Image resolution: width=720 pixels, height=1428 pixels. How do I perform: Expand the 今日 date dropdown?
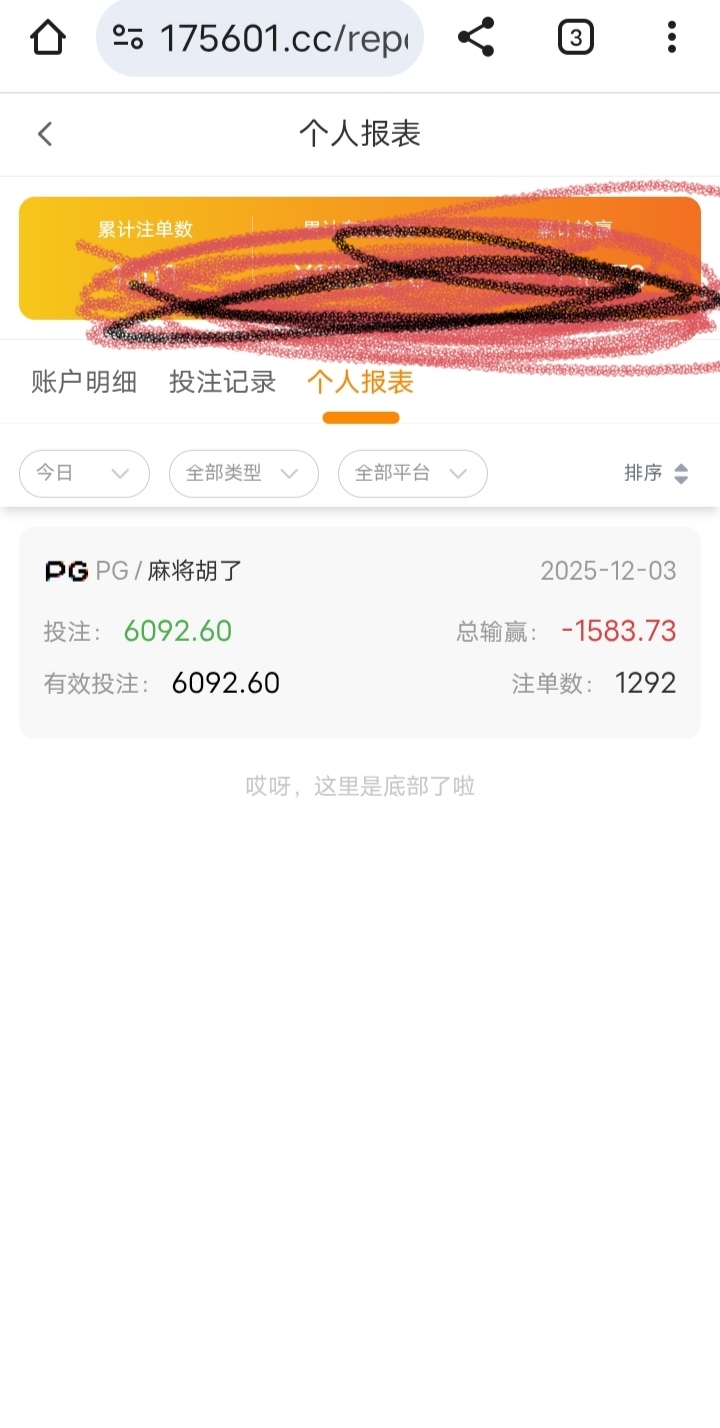click(84, 474)
